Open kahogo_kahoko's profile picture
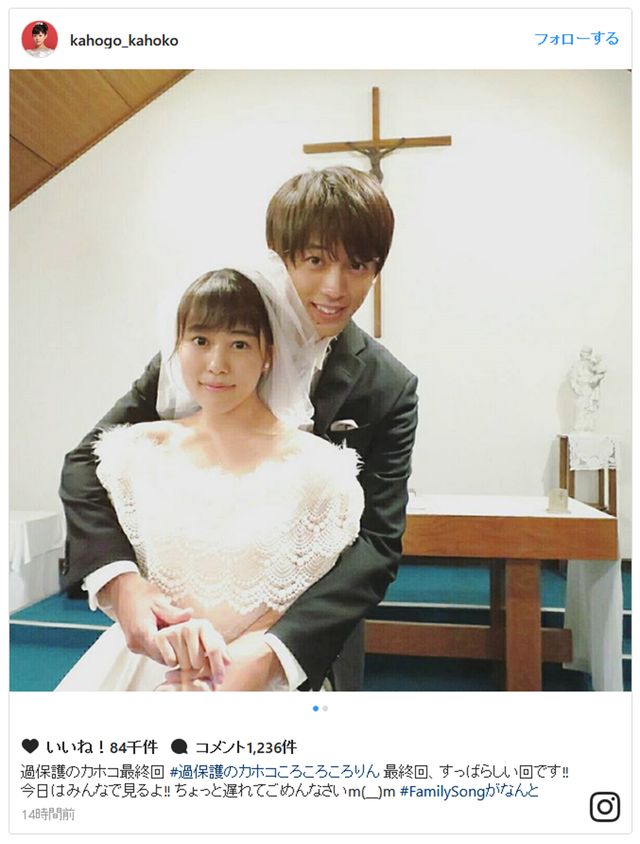Image resolution: width=640 pixels, height=844 pixels. point(40,40)
